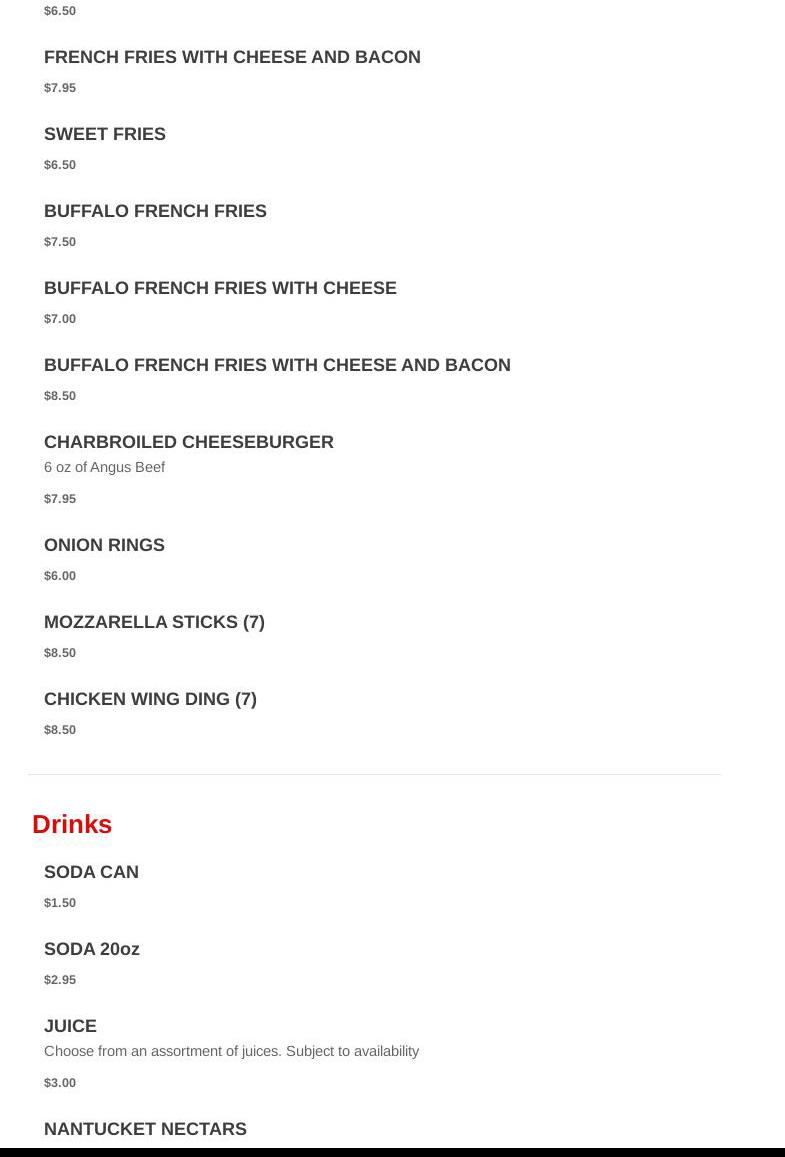Choose Mozzarella Sticks (7)
The image size is (785, 1157).
154,623
